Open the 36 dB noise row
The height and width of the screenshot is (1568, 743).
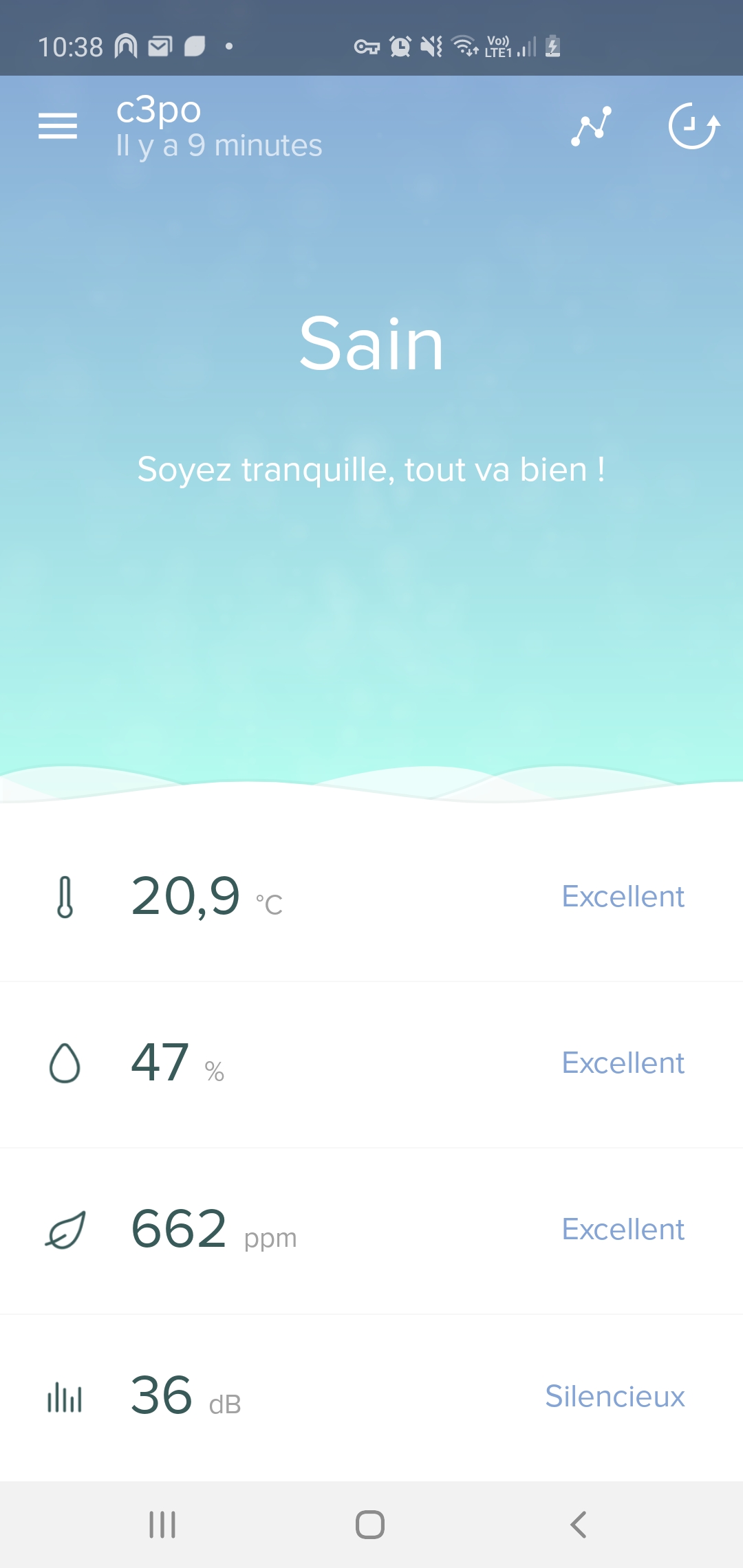tap(371, 1397)
